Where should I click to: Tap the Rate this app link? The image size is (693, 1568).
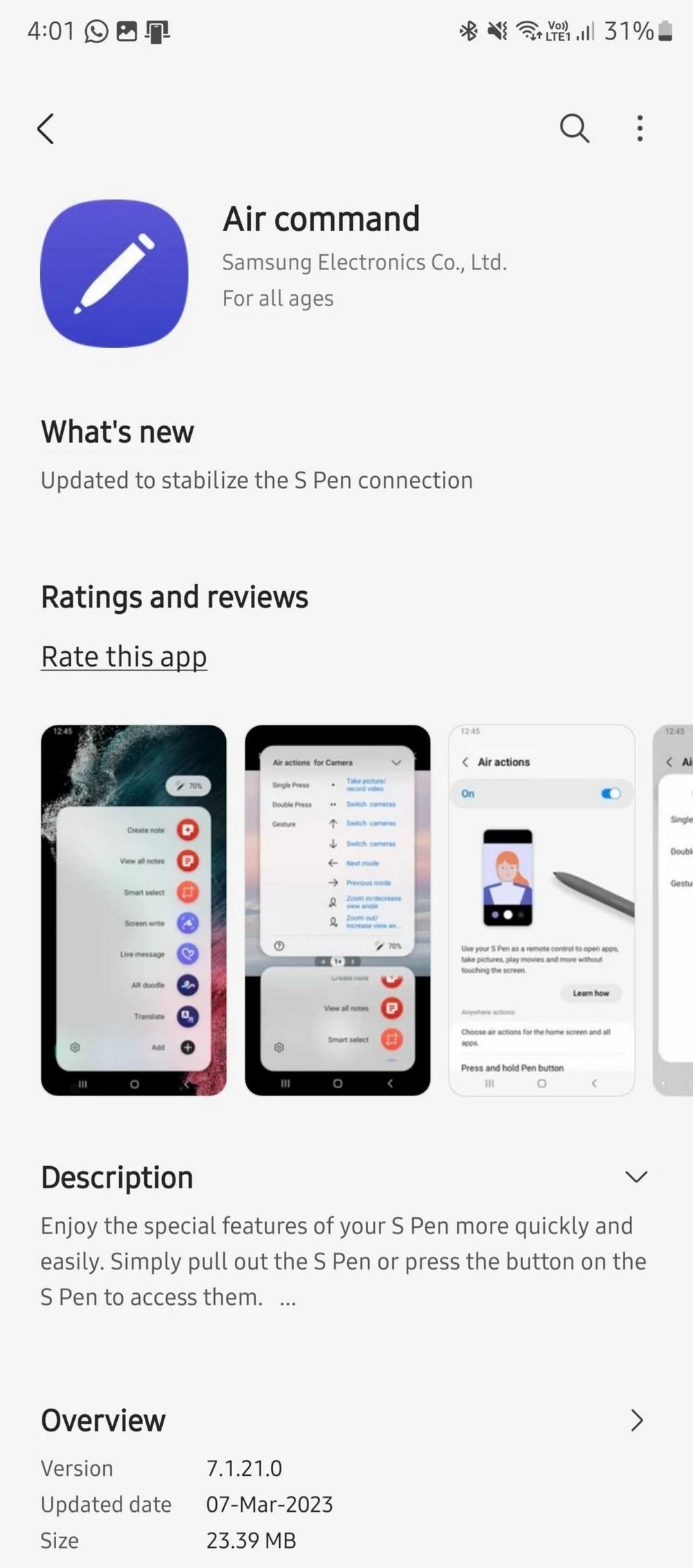point(124,657)
